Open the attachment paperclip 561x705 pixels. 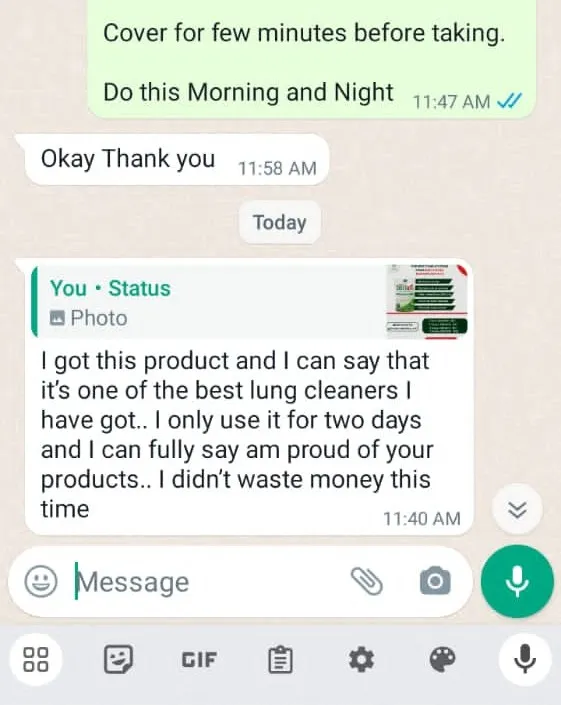(x=366, y=581)
